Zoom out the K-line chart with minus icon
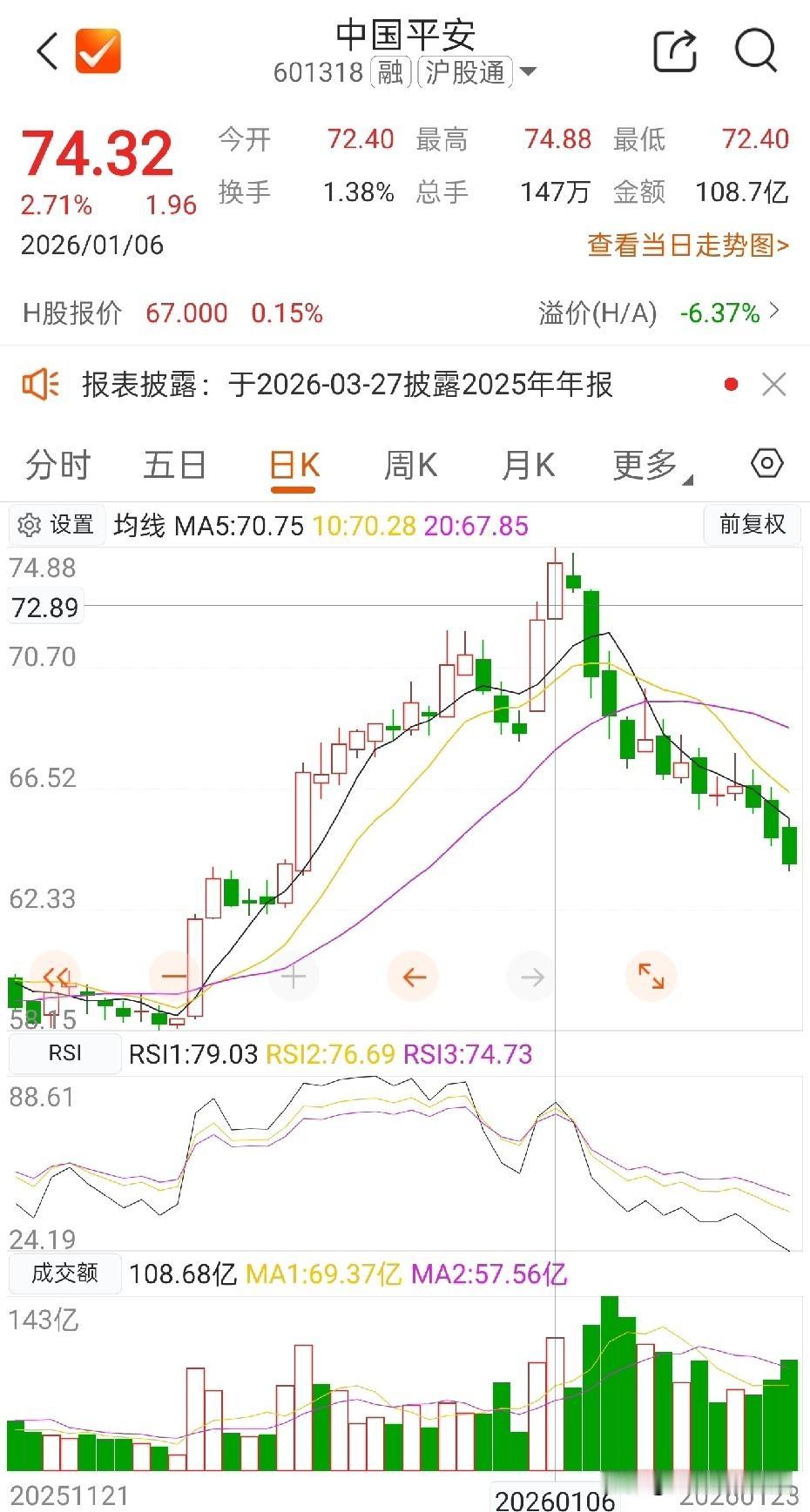Viewport: 810px width, 1512px height. (x=174, y=976)
